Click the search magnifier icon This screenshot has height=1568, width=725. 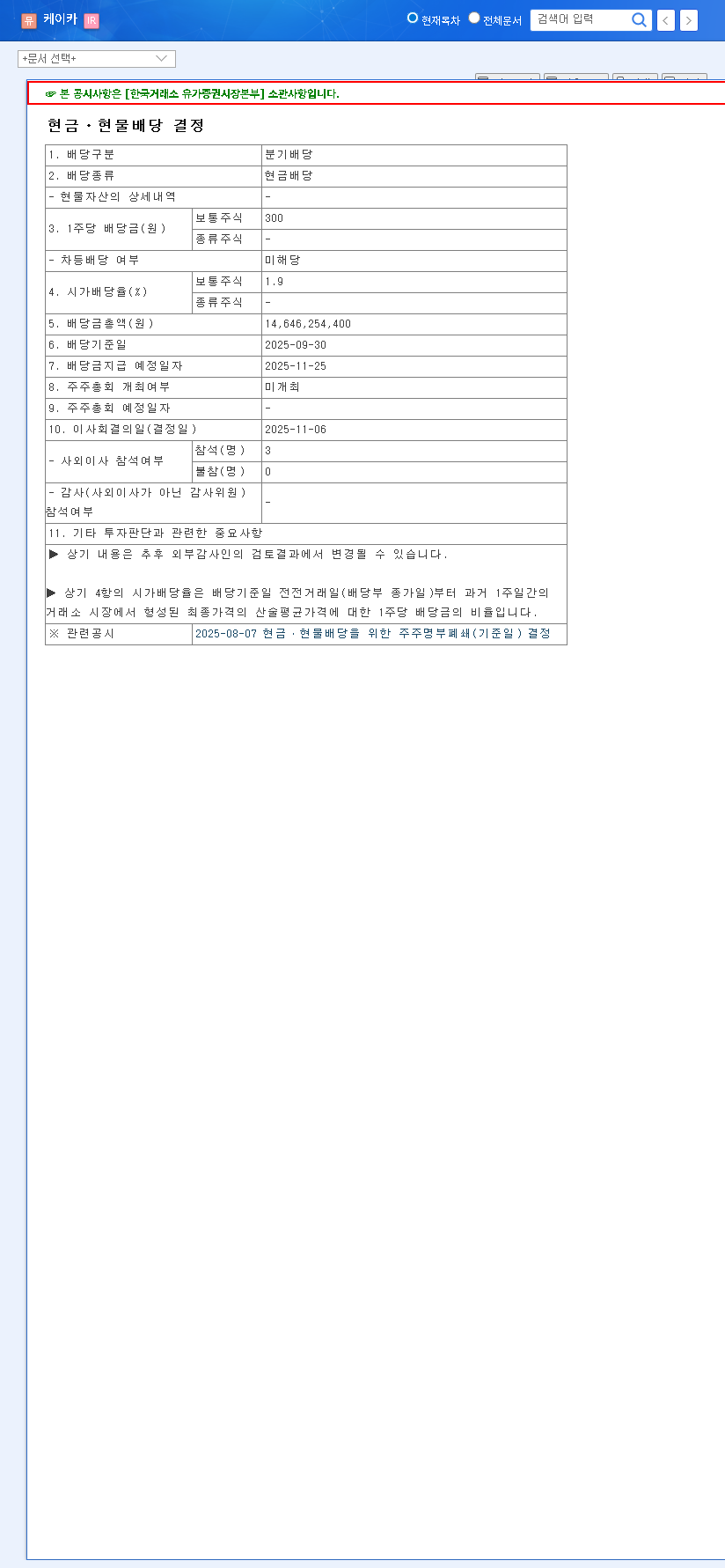coord(640,19)
